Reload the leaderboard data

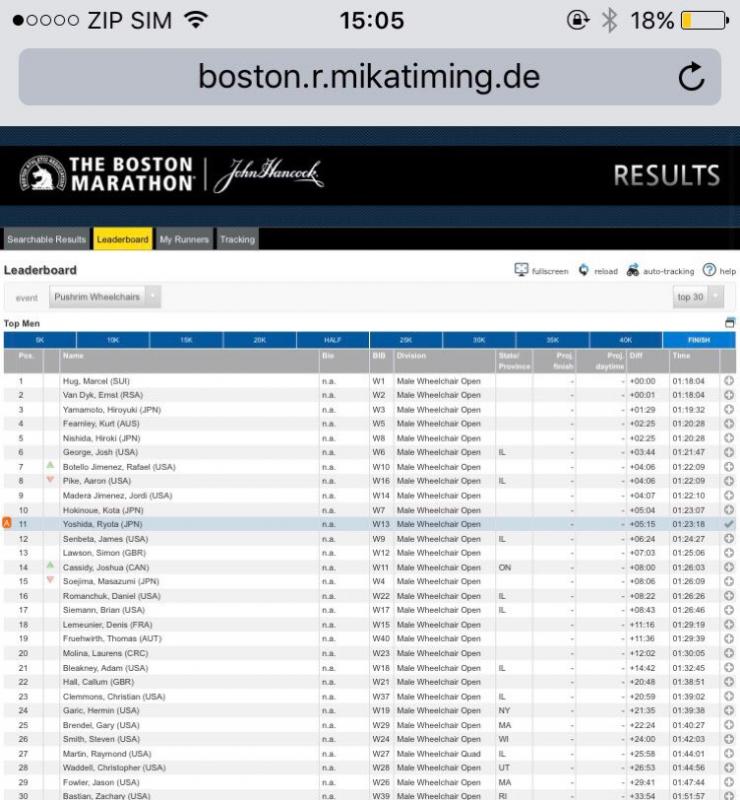599,270
